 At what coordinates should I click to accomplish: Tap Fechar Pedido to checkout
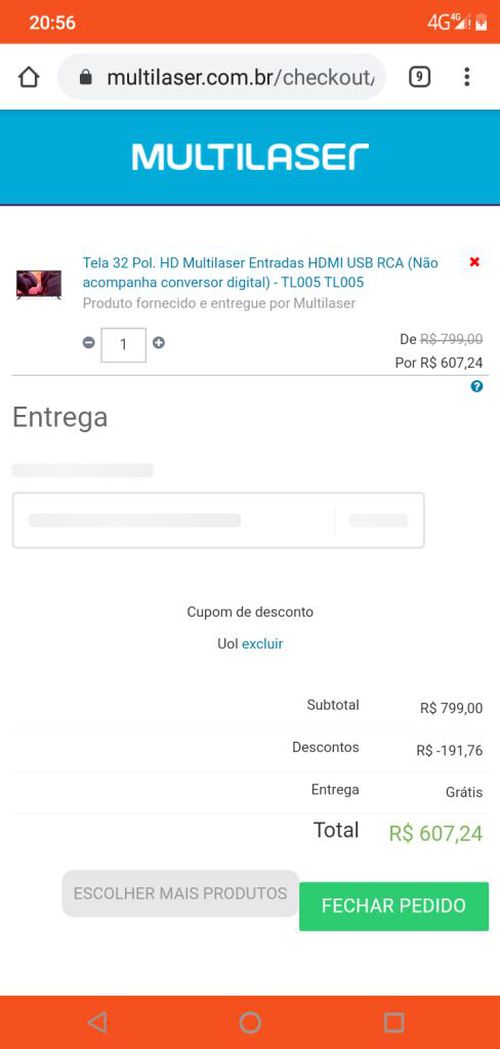point(394,906)
